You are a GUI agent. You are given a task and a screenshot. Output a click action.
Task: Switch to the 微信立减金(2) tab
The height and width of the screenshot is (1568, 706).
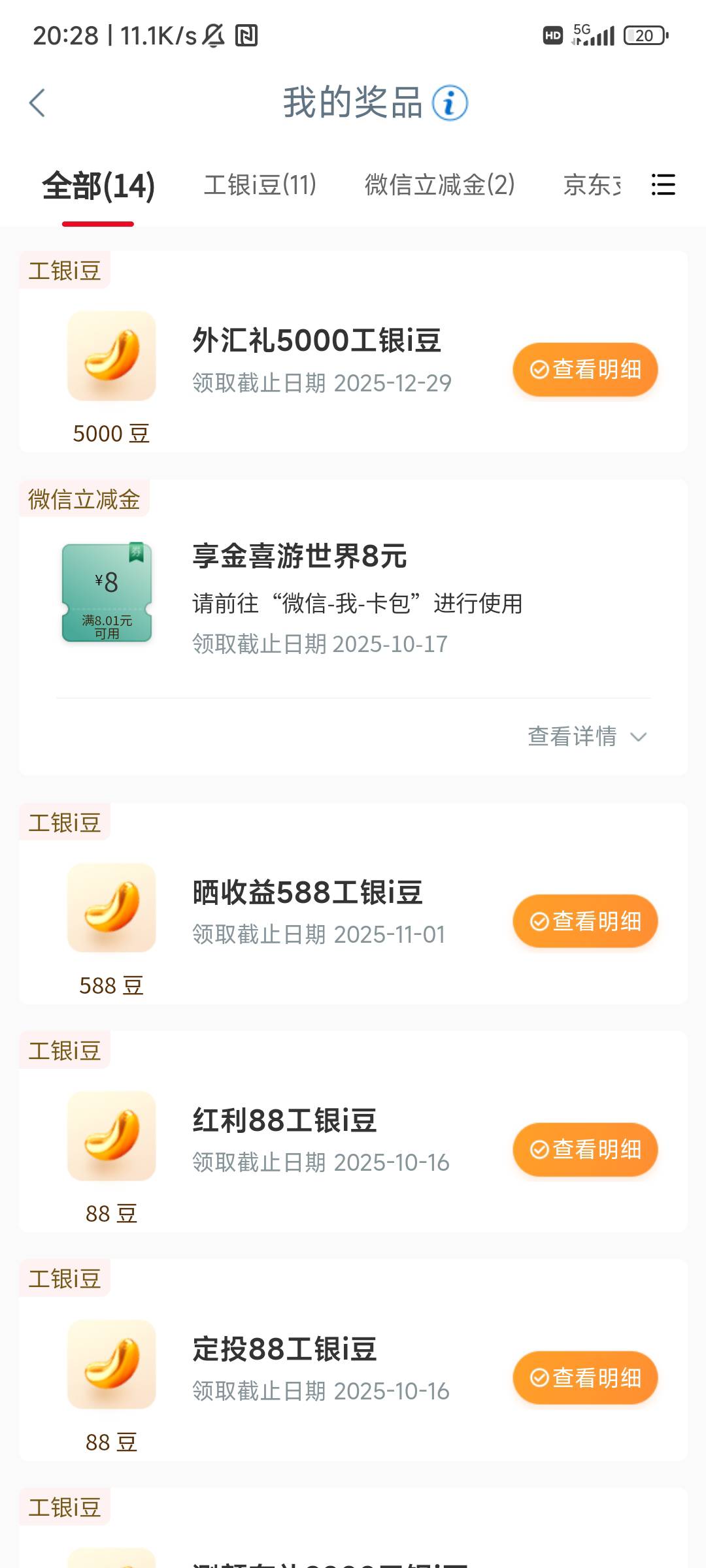coord(440,185)
